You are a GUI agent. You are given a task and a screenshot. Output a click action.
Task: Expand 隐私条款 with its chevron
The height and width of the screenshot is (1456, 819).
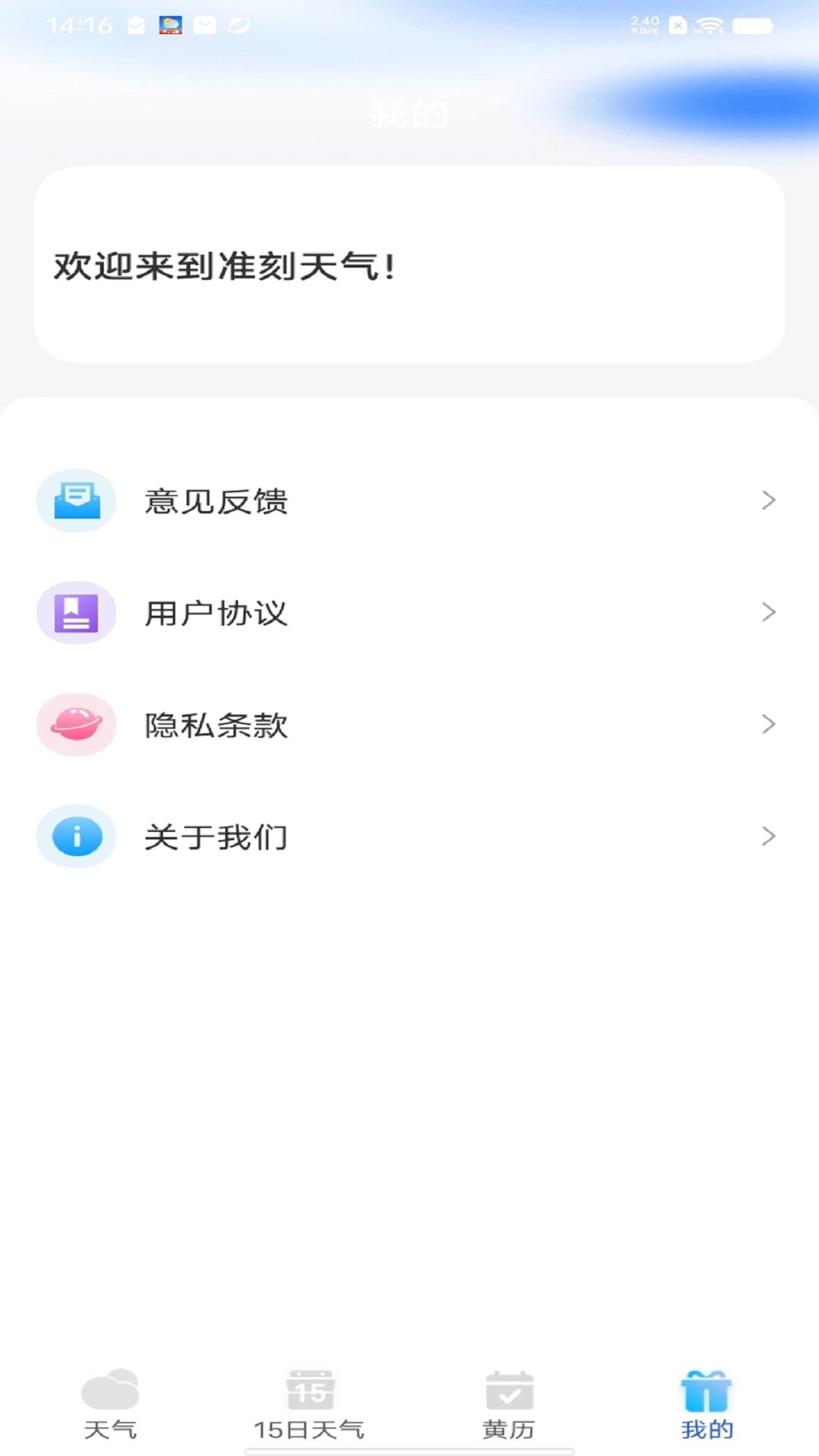(769, 724)
